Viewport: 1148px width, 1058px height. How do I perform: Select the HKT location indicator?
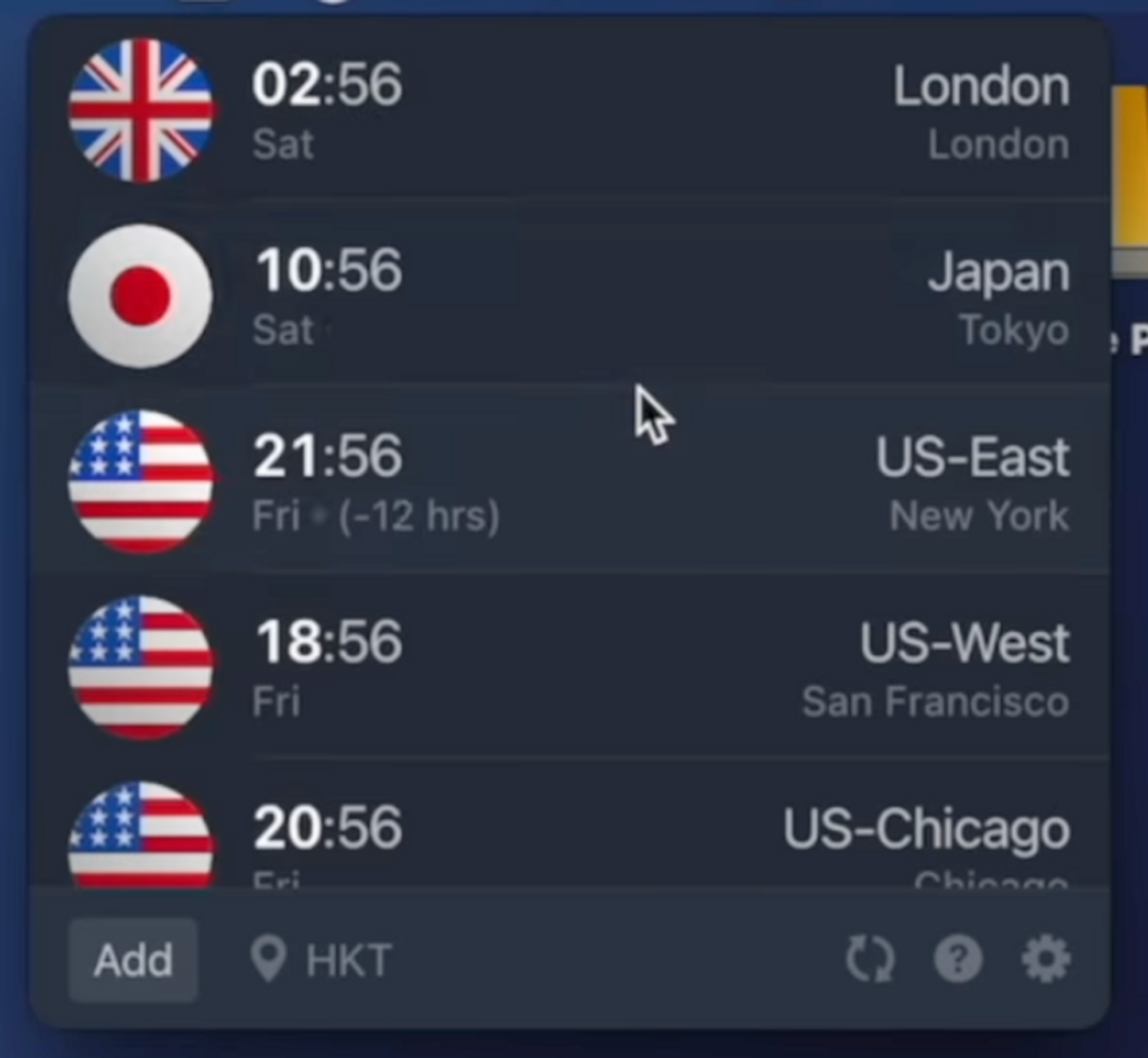321,960
